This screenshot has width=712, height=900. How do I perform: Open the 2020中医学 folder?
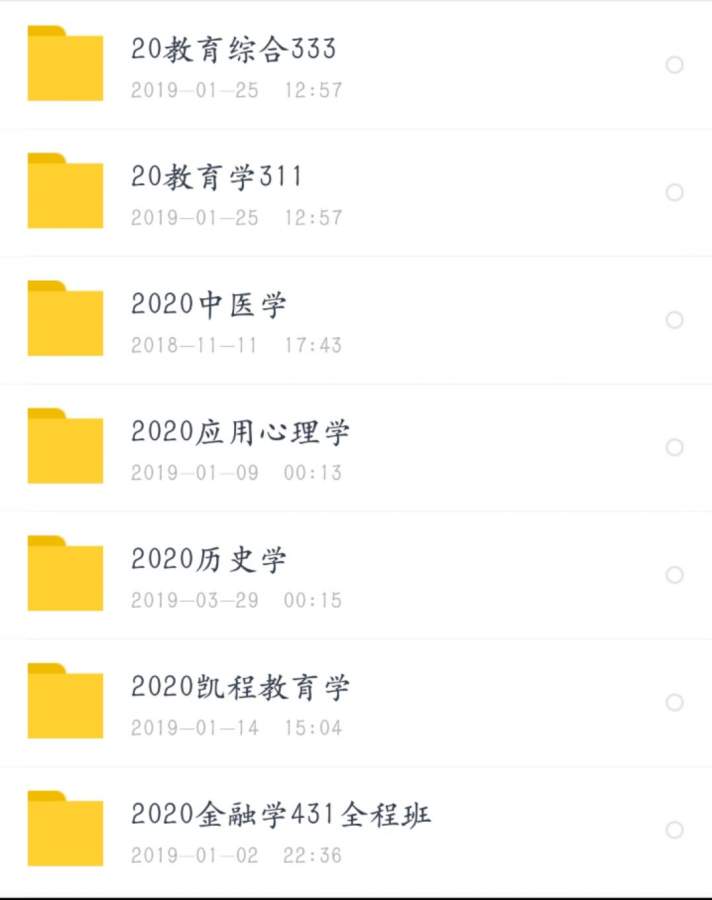tap(209, 304)
